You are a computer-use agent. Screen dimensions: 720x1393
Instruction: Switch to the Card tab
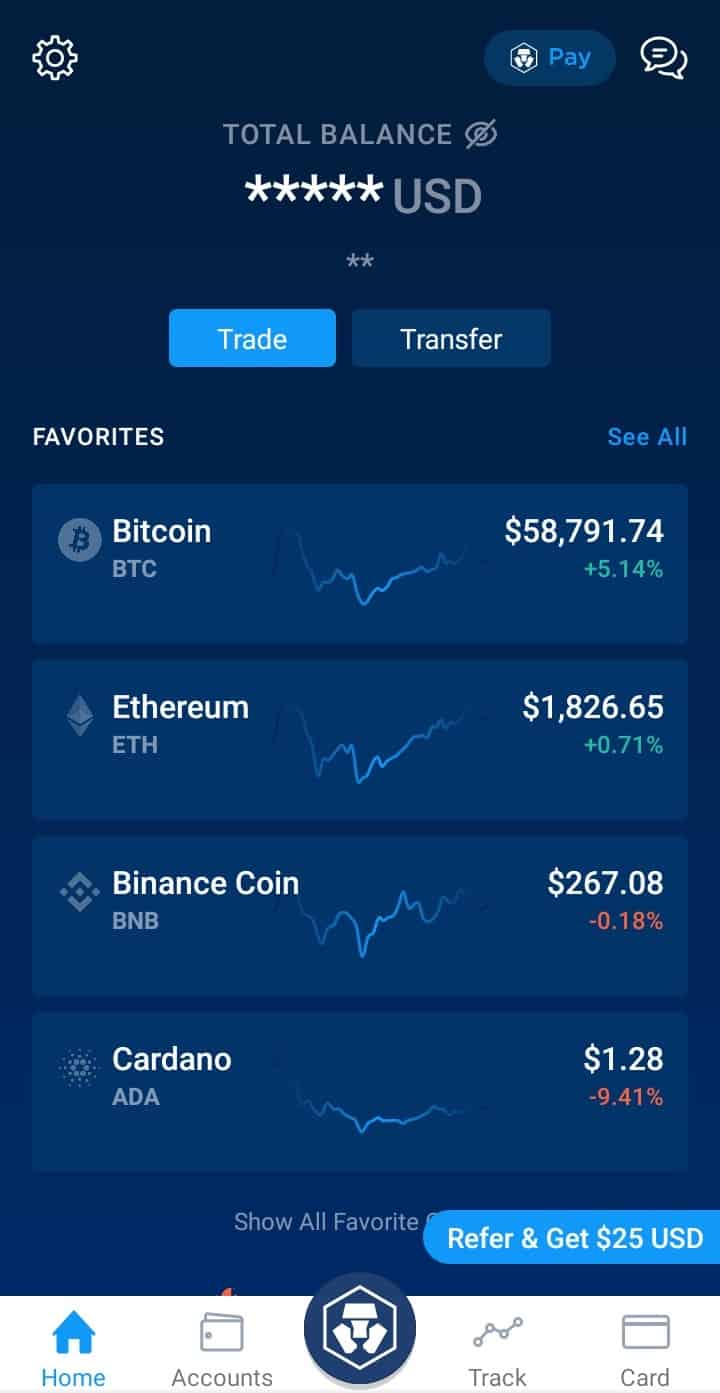(645, 1348)
